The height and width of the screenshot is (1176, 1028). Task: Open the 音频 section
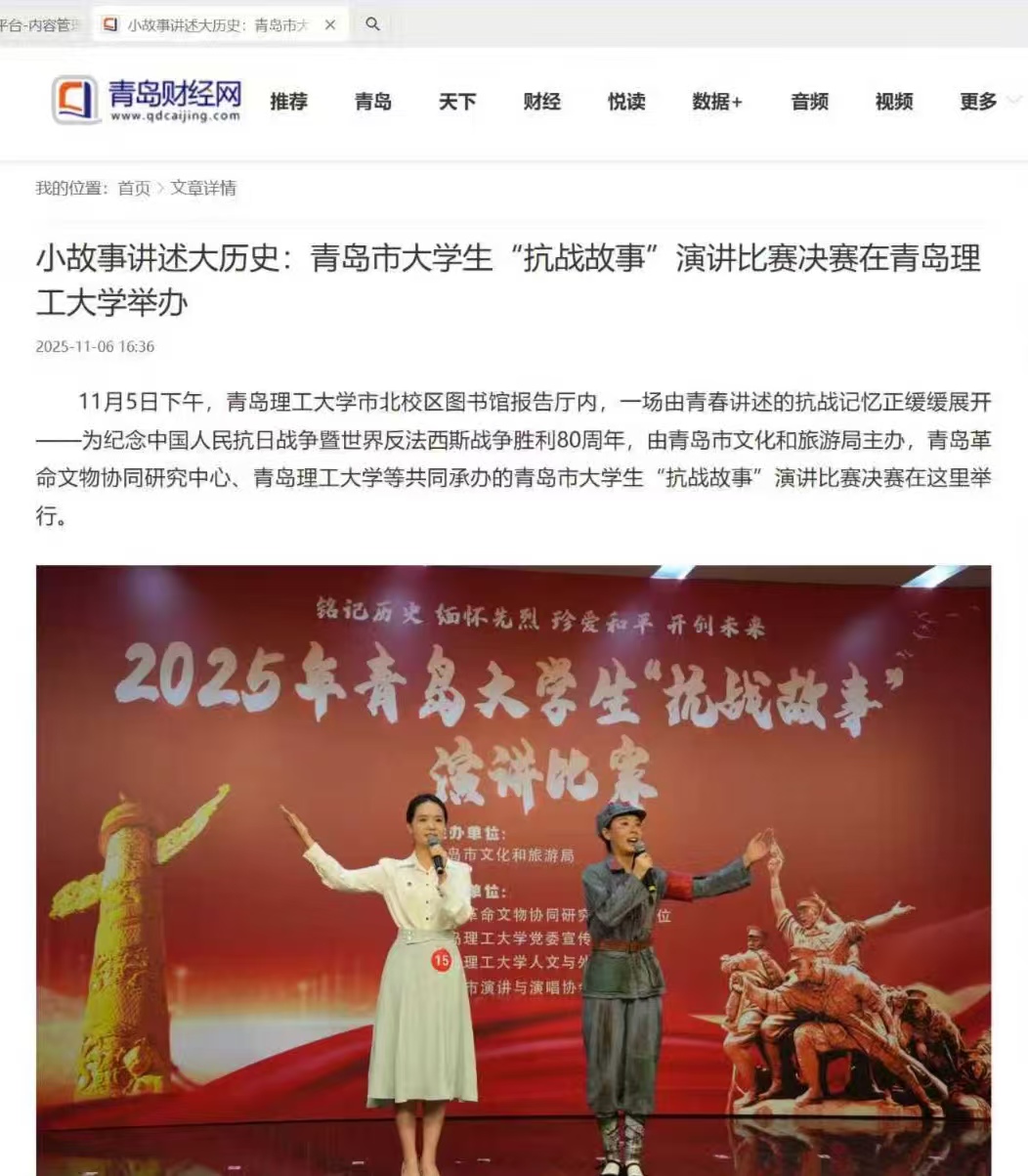[809, 102]
